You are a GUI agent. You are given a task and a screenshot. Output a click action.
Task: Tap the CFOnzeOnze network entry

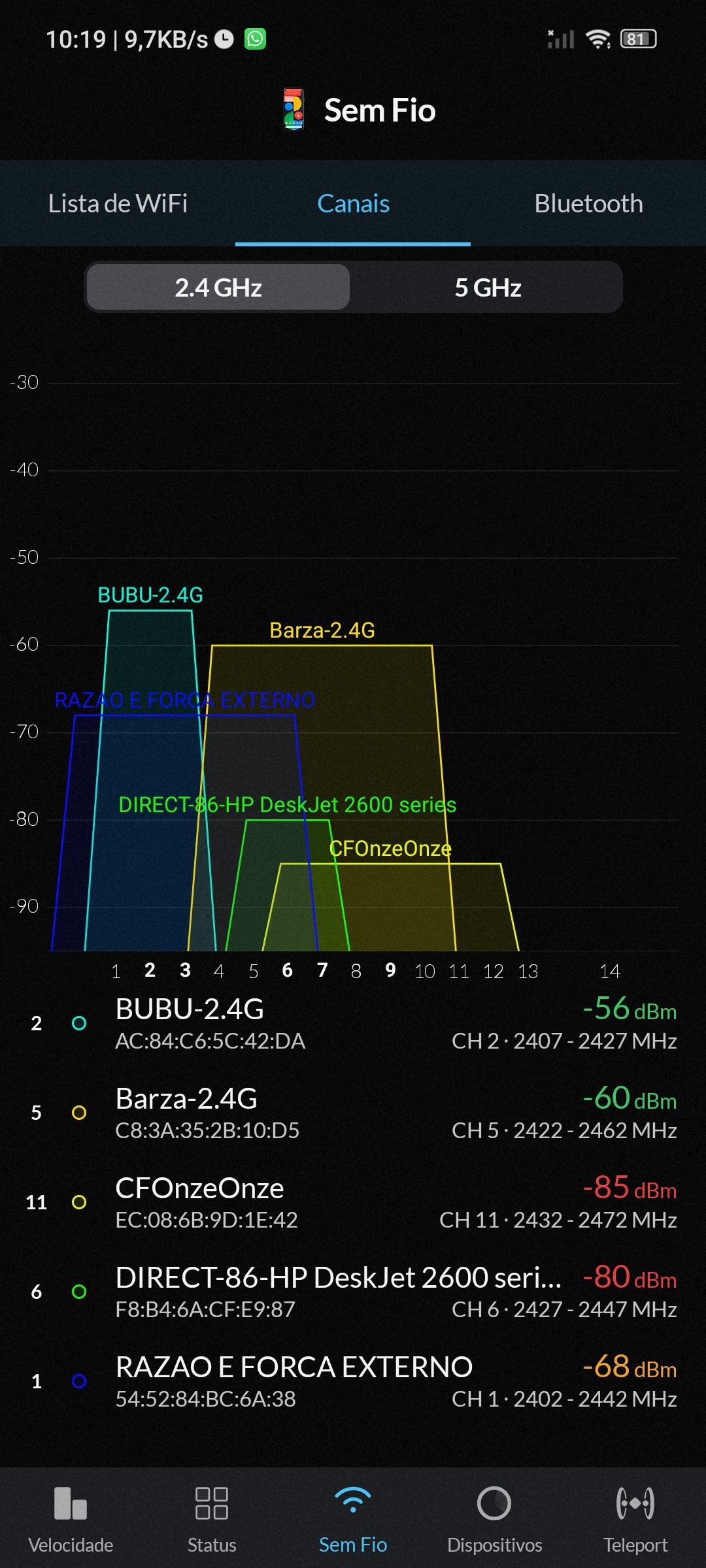[353, 1202]
